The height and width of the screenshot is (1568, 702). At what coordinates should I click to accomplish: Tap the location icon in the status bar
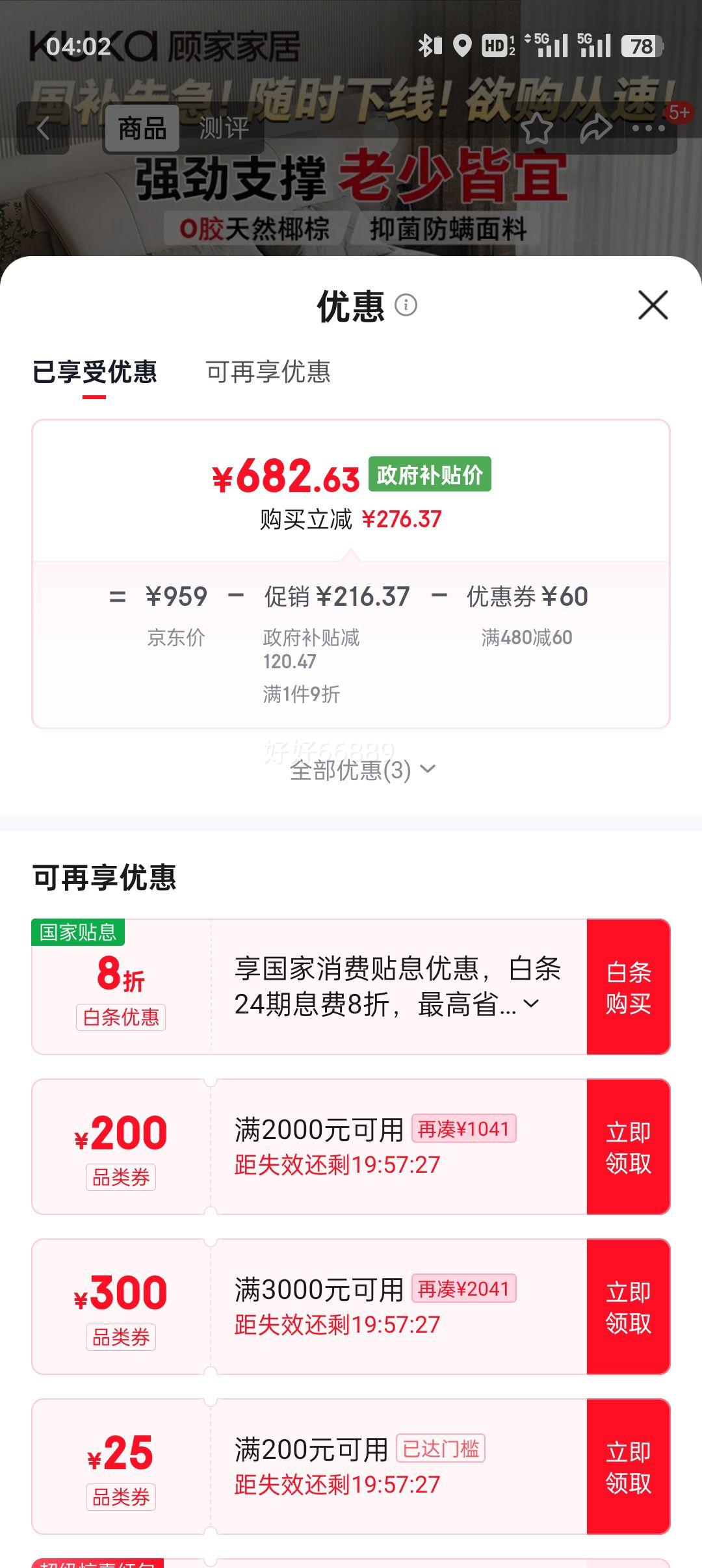(x=463, y=44)
